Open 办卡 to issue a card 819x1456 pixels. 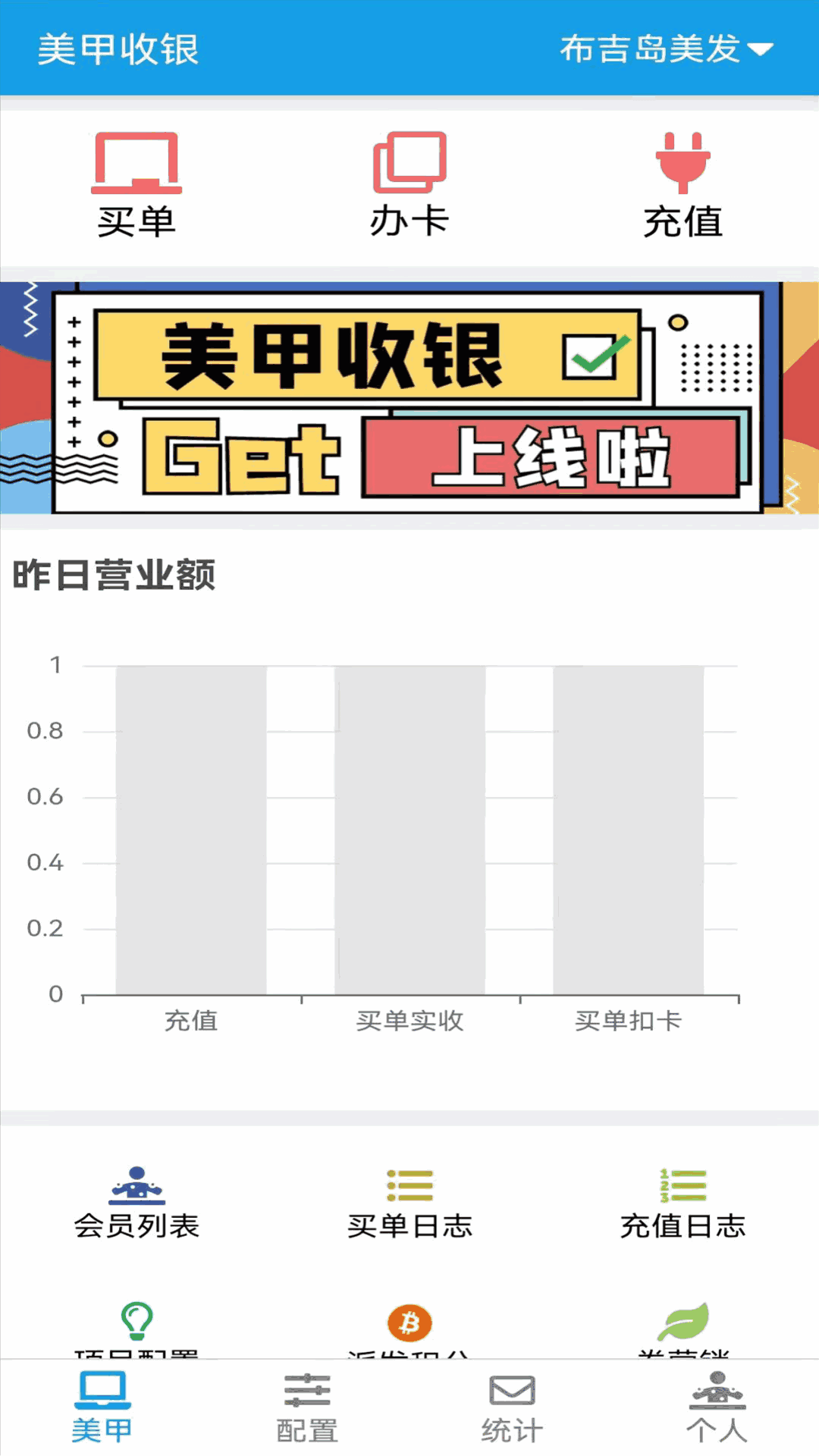tap(409, 186)
